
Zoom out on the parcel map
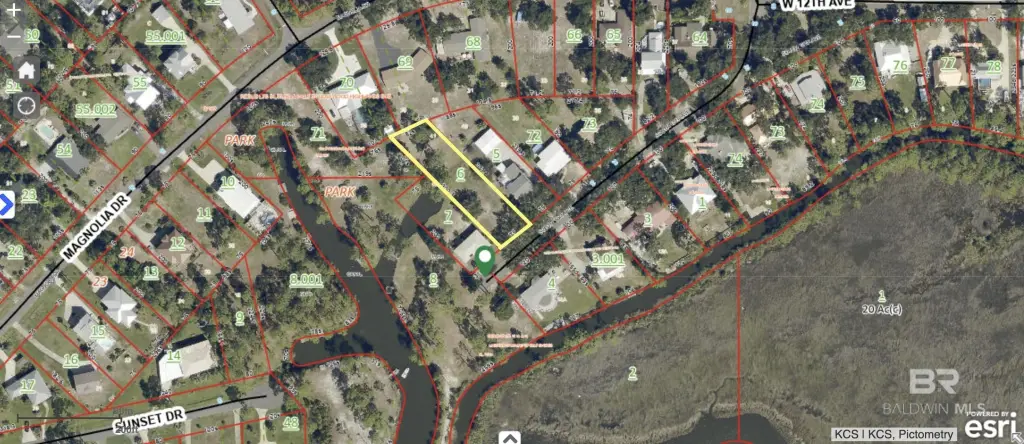14,40
